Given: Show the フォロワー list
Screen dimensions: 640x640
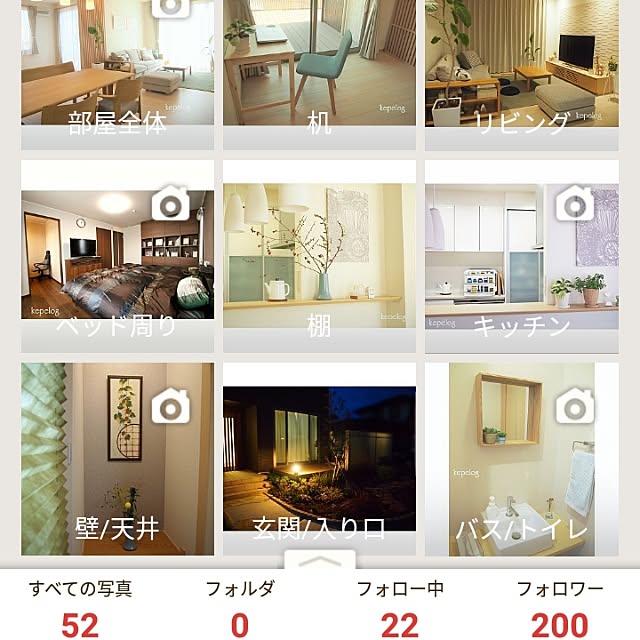Looking at the screenshot, I should coord(559,608).
